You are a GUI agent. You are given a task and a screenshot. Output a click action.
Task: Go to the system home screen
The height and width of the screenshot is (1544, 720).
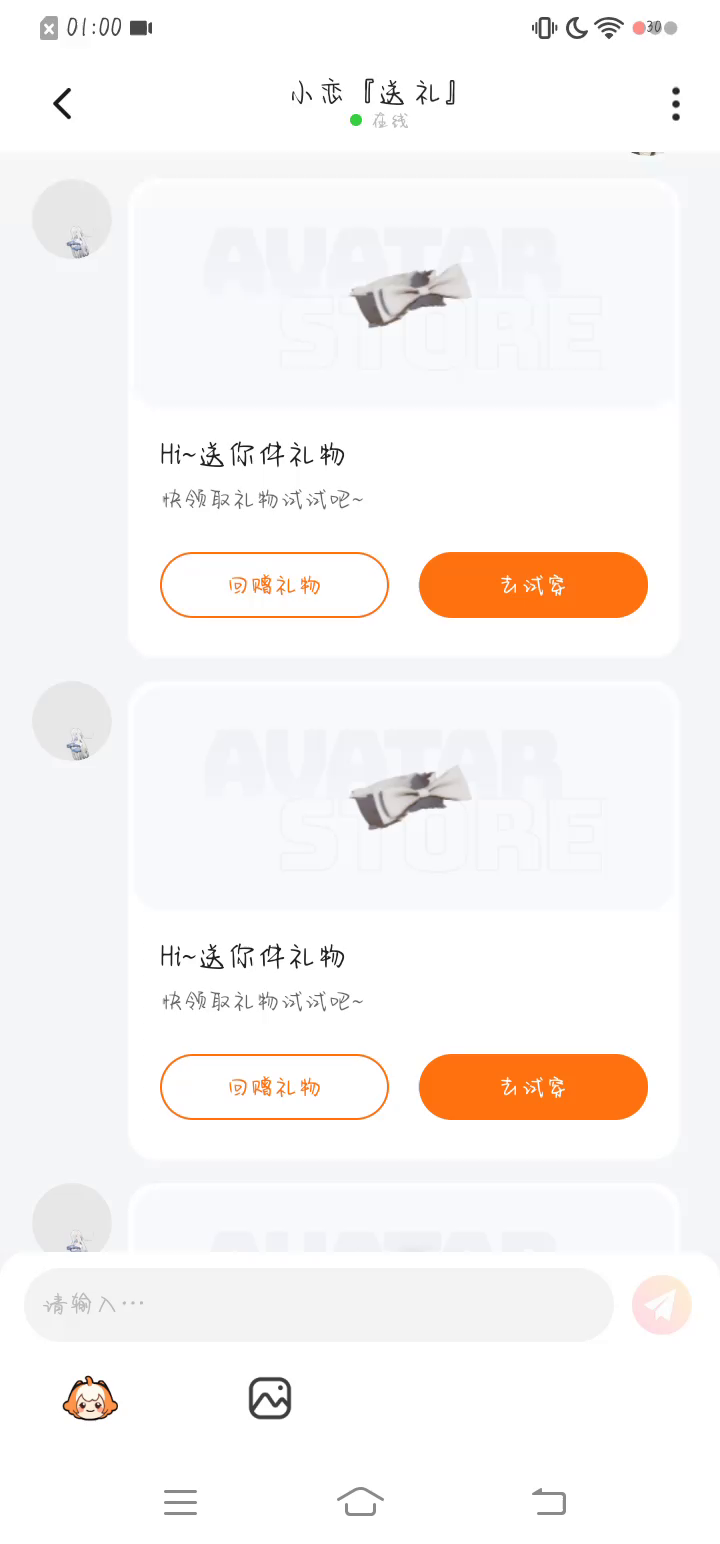(x=360, y=1501)
